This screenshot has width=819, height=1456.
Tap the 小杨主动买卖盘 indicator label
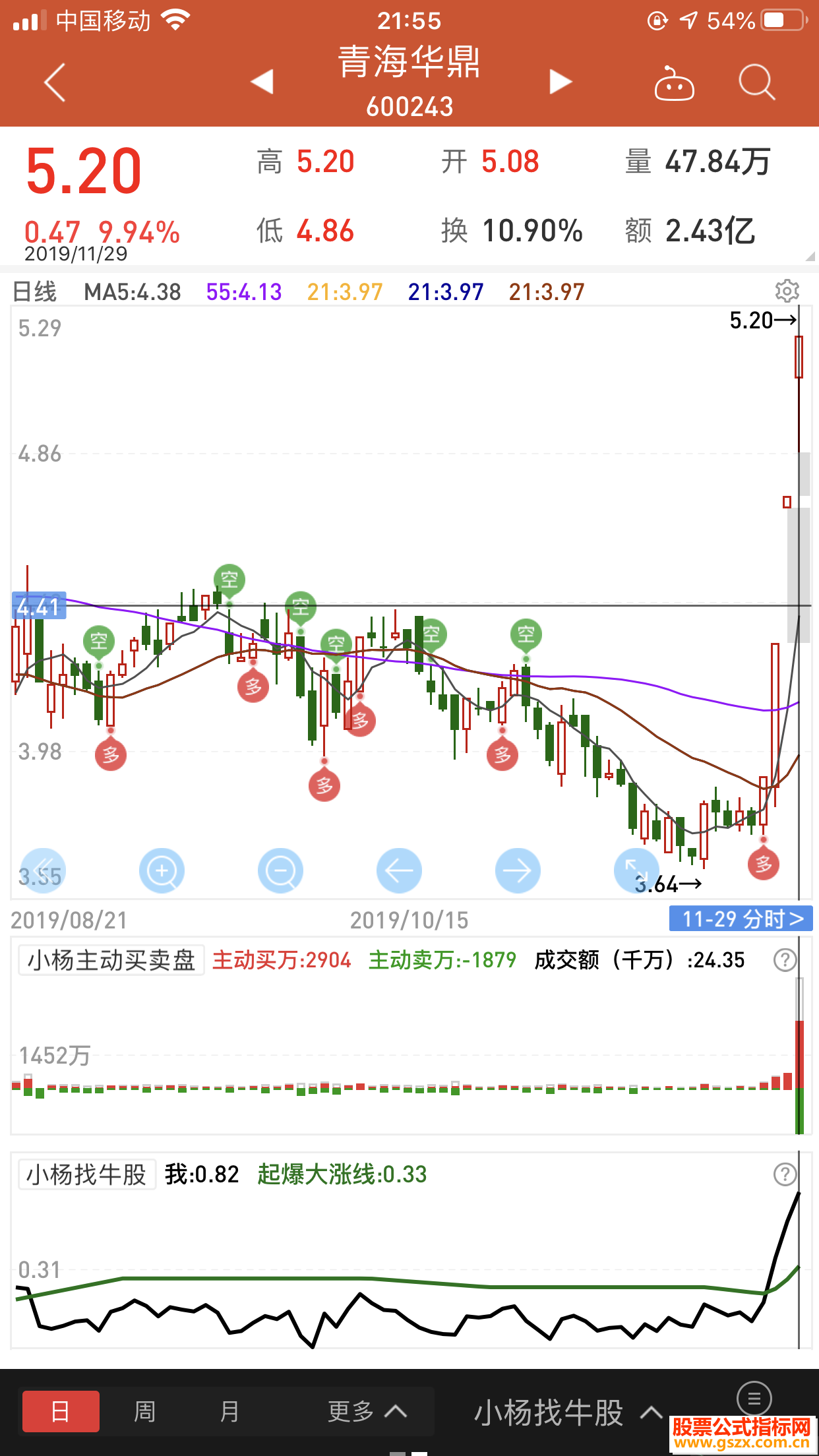[111, 960]
